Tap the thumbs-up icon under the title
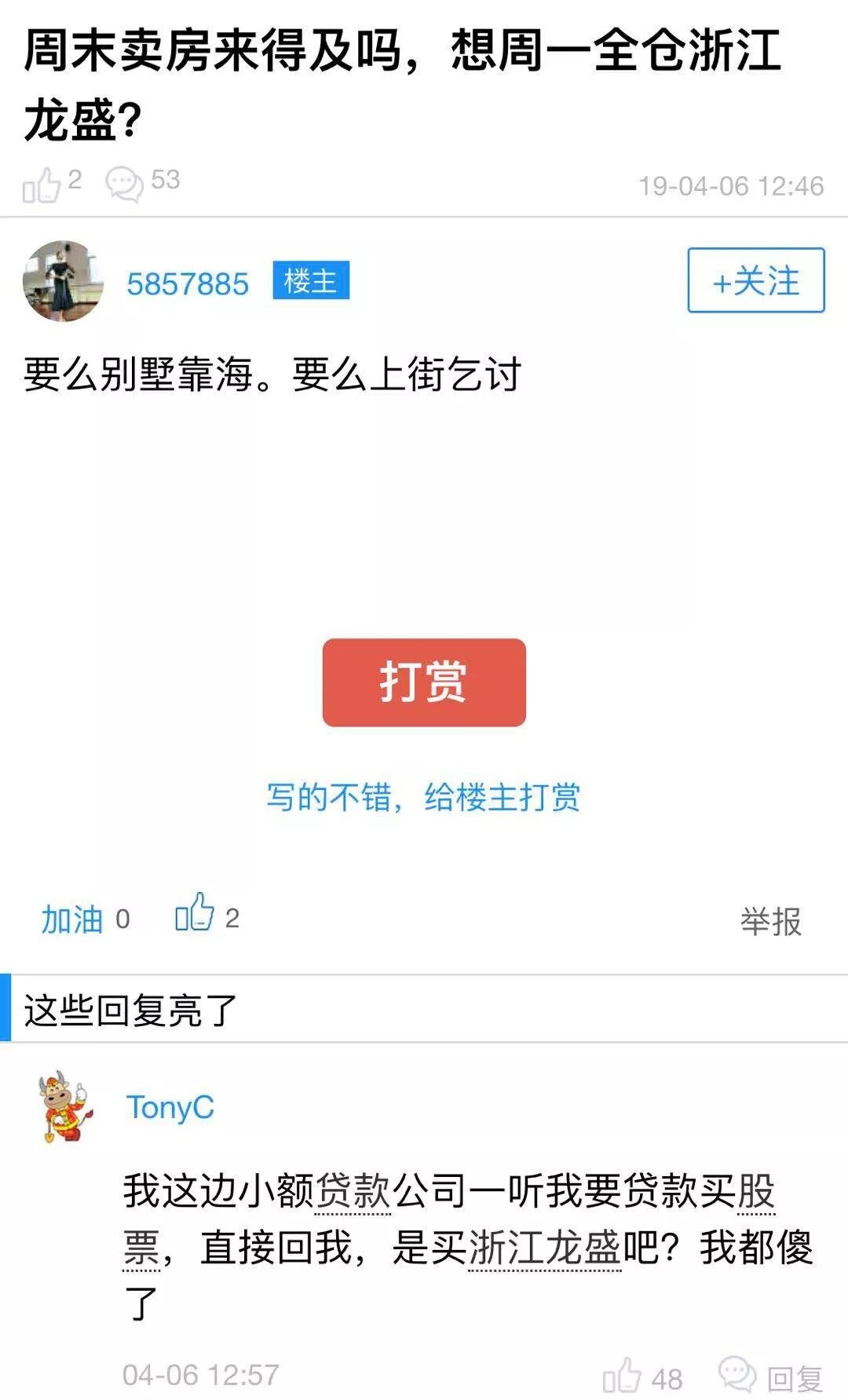This screenshot has height=1400, width=848. click(x=42, y=185)
